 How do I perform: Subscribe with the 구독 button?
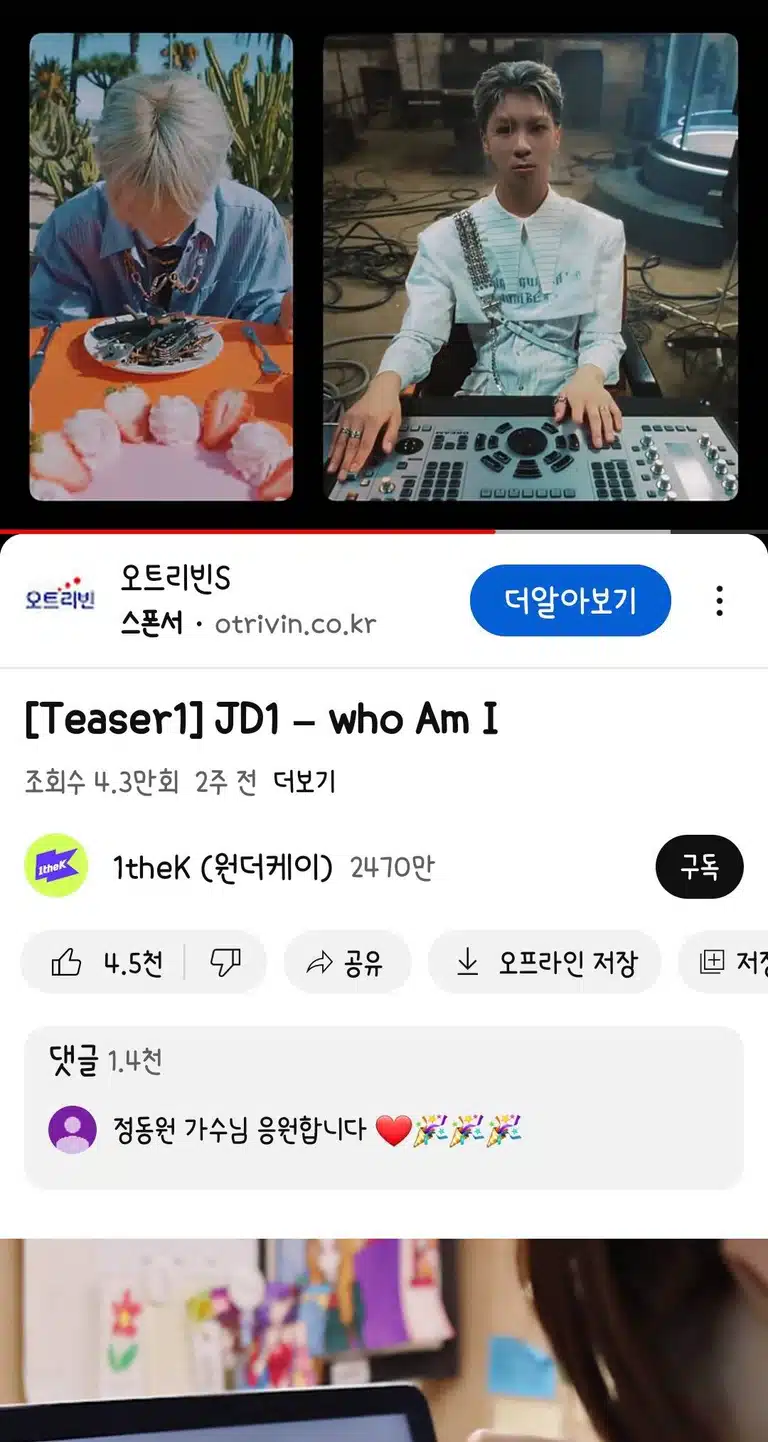tap(699, 867)
